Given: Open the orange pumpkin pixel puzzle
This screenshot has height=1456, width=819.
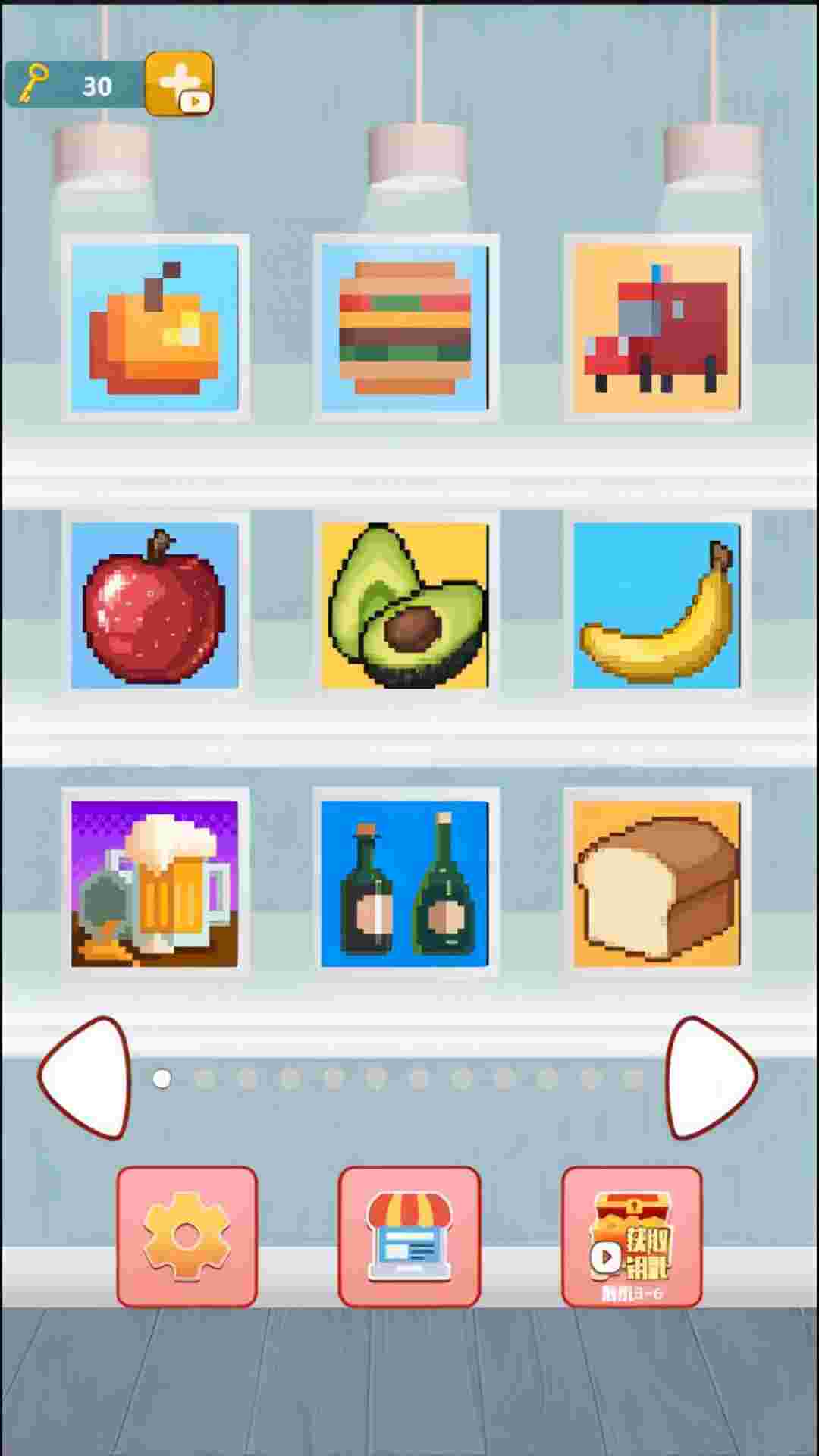Looking at the screenshot, I should pyautogui.click(x=155, y=328).
